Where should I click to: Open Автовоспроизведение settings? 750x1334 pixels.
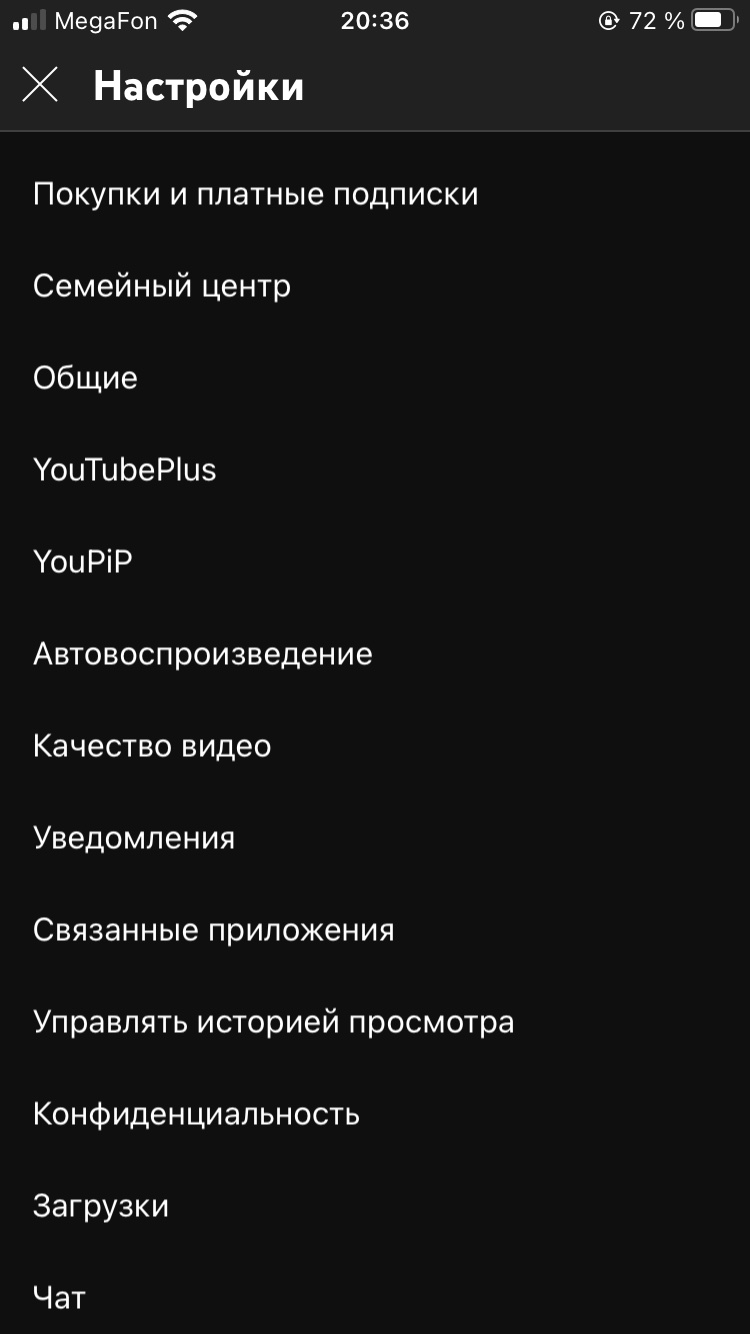point(375,654)
